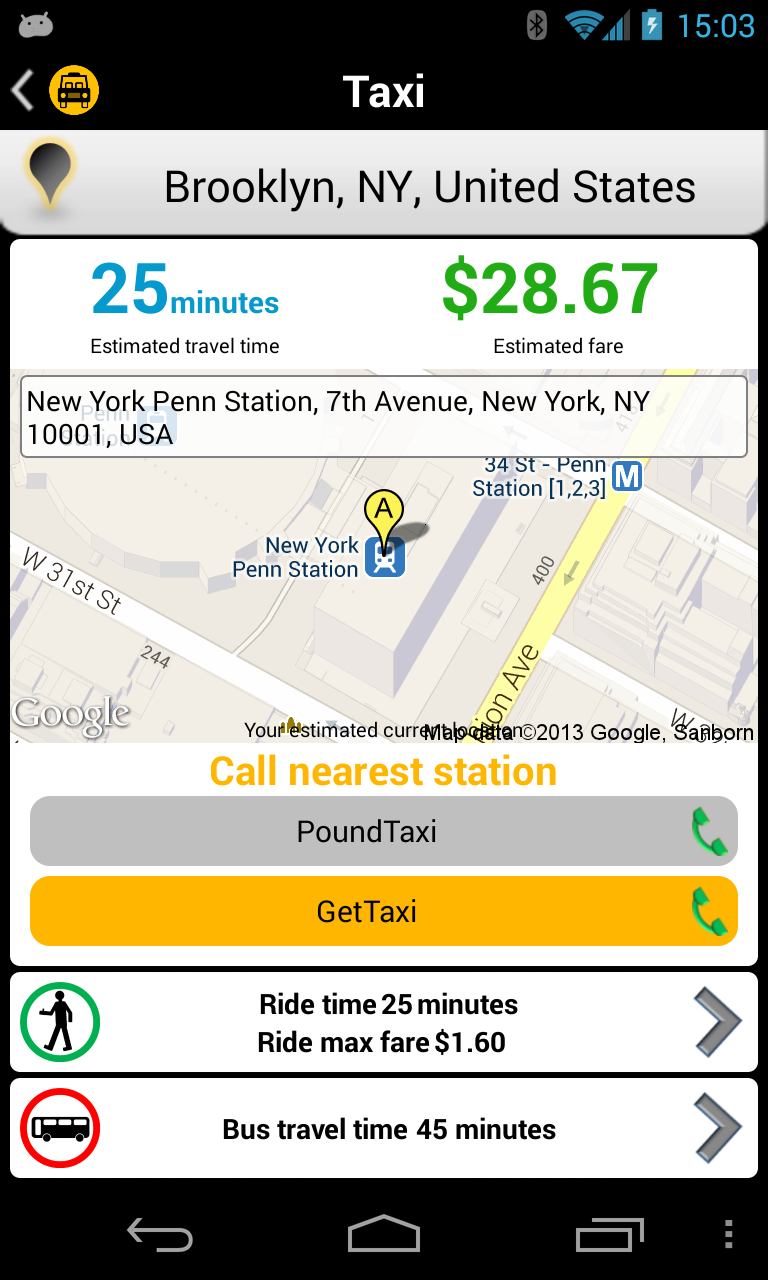The height and width of the screenshot is (1280, 768).
Task: Edit the New York Penn Station pickup address
Action: click(x=384, y=417)
